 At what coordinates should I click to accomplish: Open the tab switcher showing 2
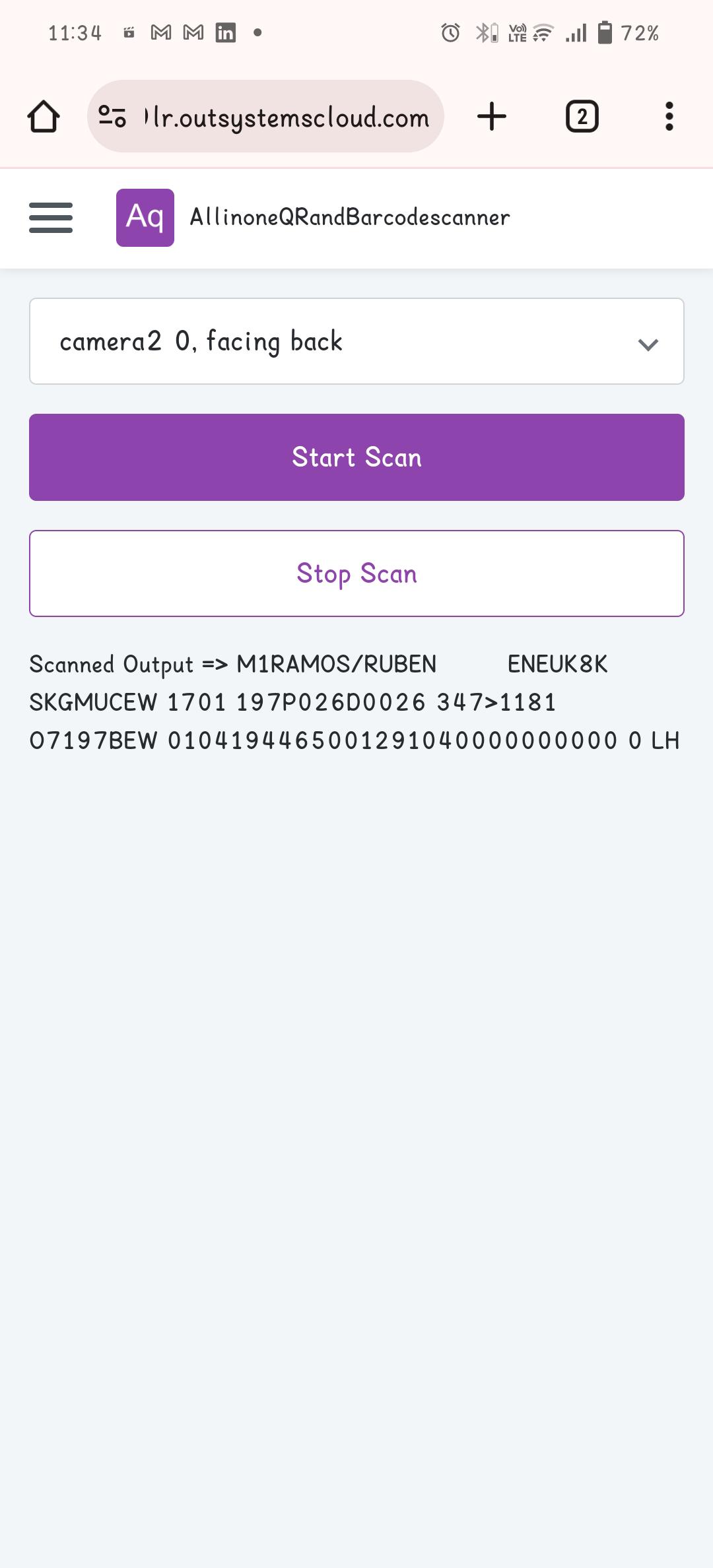click(x=582, y=117)
